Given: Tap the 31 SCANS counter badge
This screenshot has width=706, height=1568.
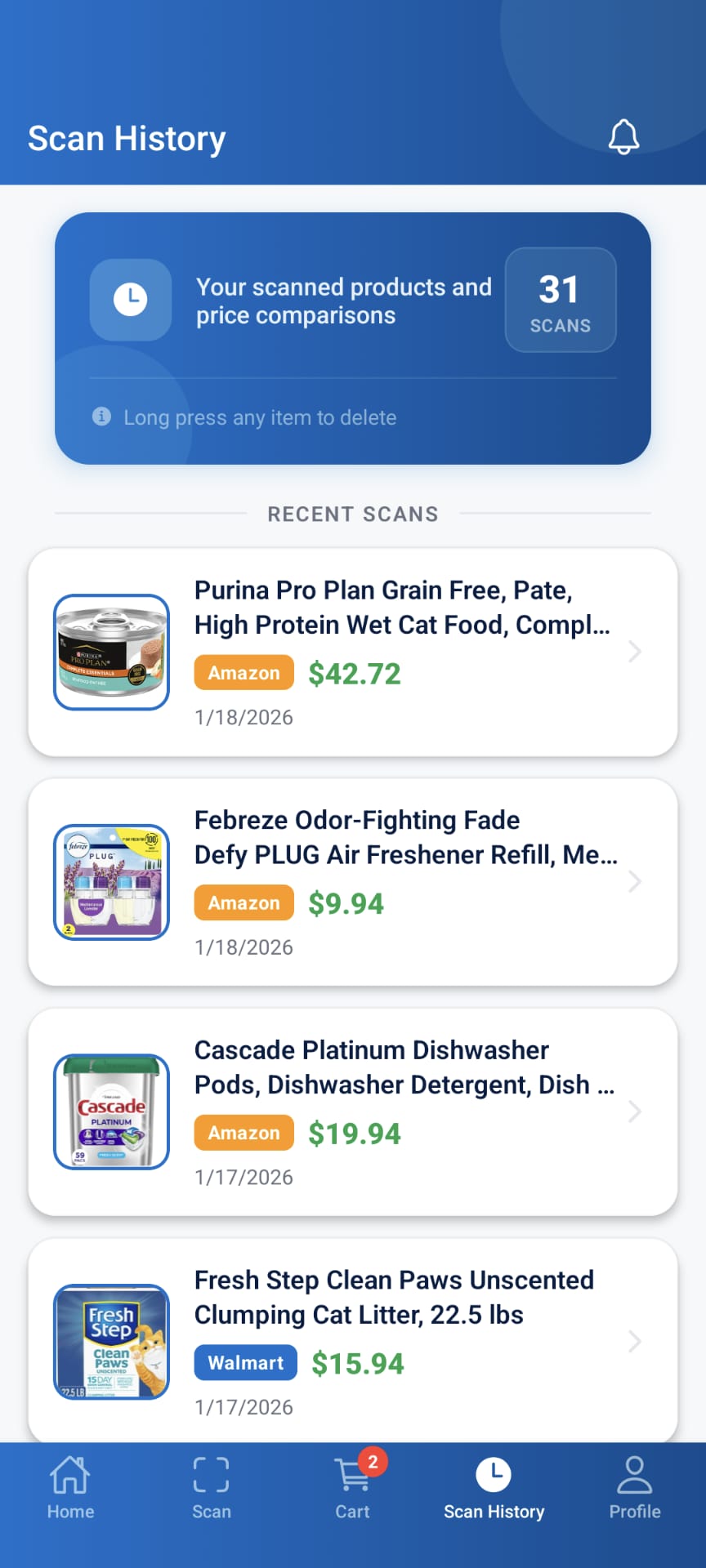Looking at the screenshot, I should tap(560, 300).
